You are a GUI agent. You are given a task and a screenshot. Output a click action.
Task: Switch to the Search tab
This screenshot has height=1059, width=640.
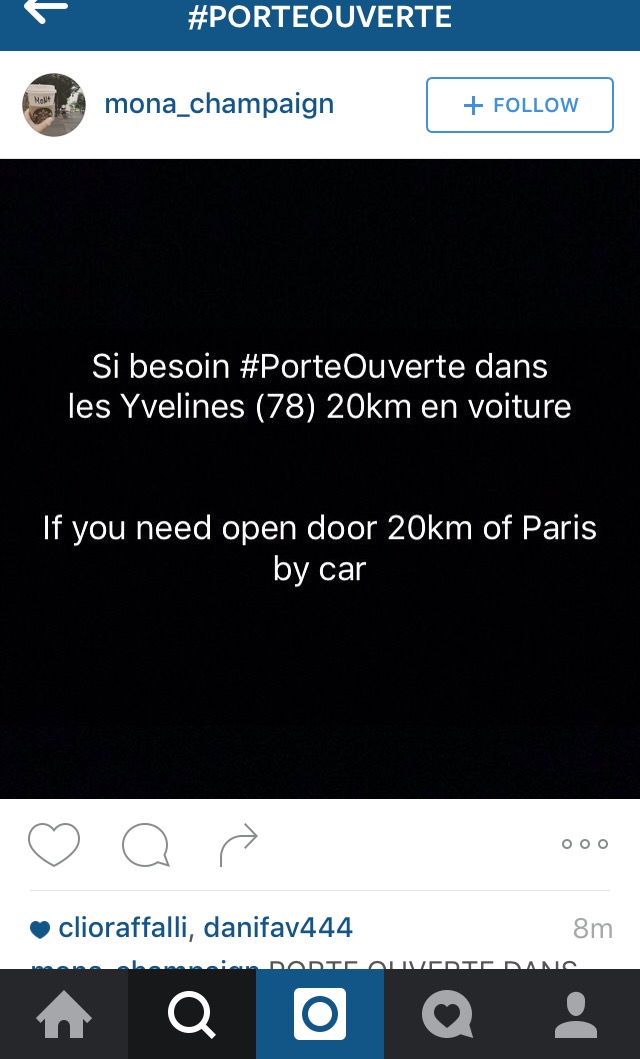(192, 1015)
